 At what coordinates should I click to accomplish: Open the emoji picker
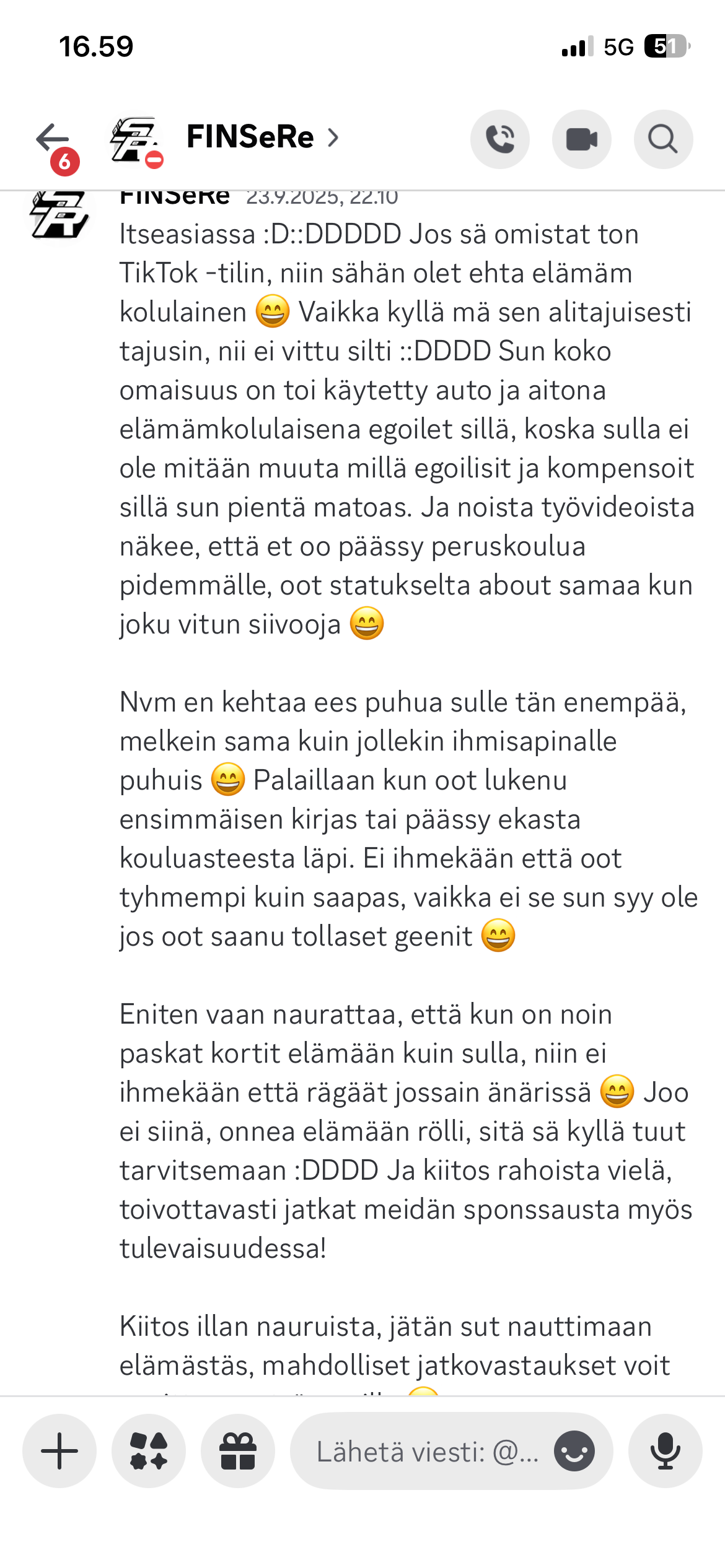point(574,1451)
